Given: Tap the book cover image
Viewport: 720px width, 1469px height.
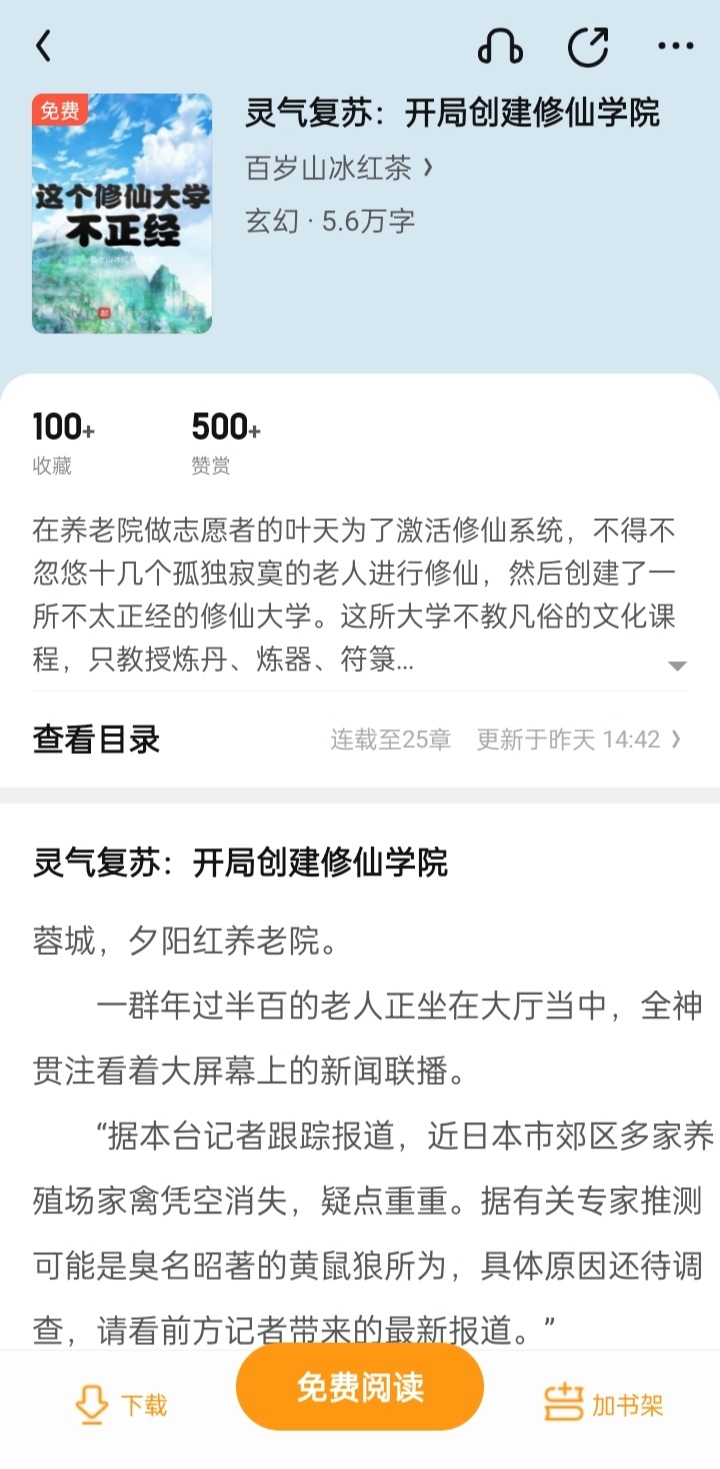Looking at the screenshot, I should pos(122,213).
